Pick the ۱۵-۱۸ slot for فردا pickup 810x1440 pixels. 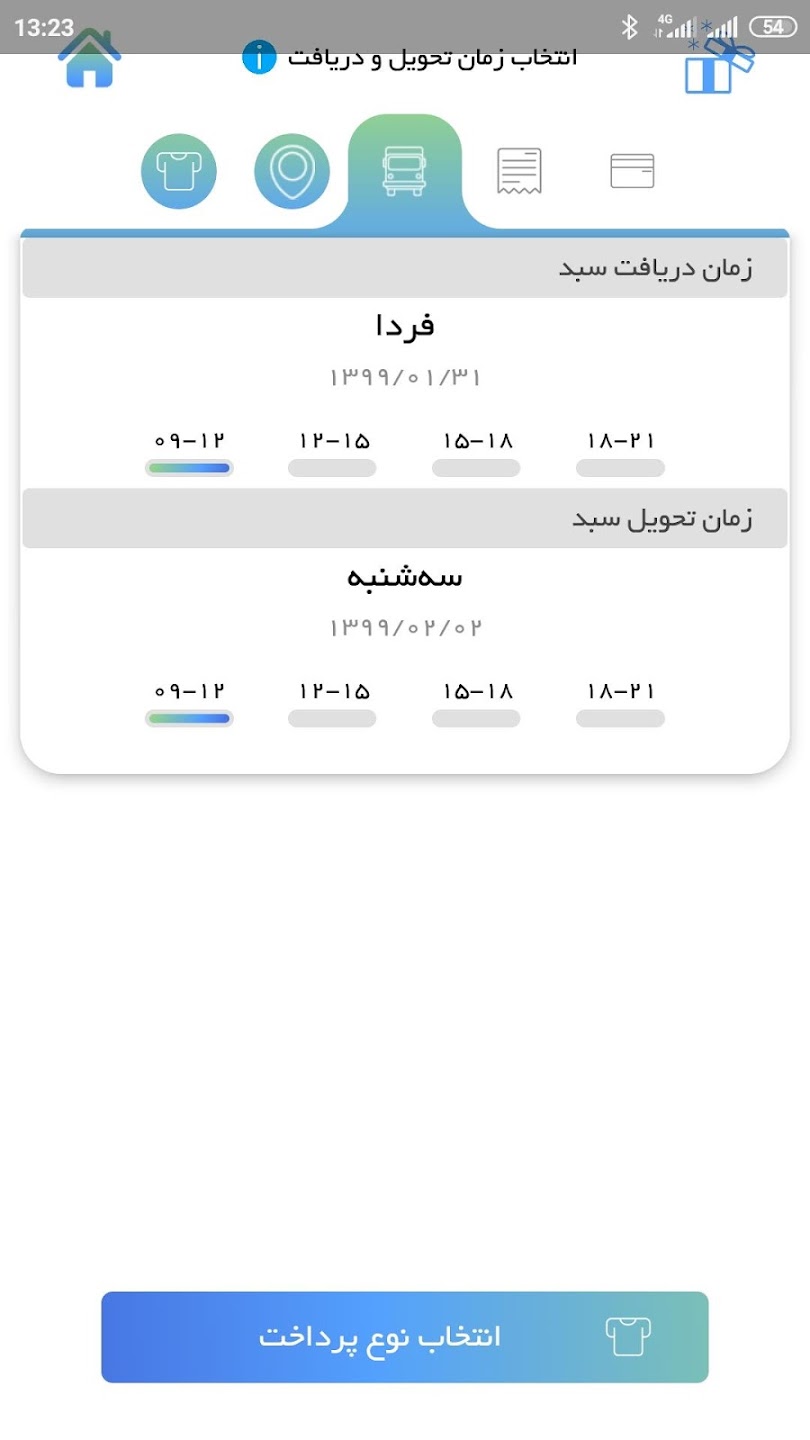tap(477, 452)
